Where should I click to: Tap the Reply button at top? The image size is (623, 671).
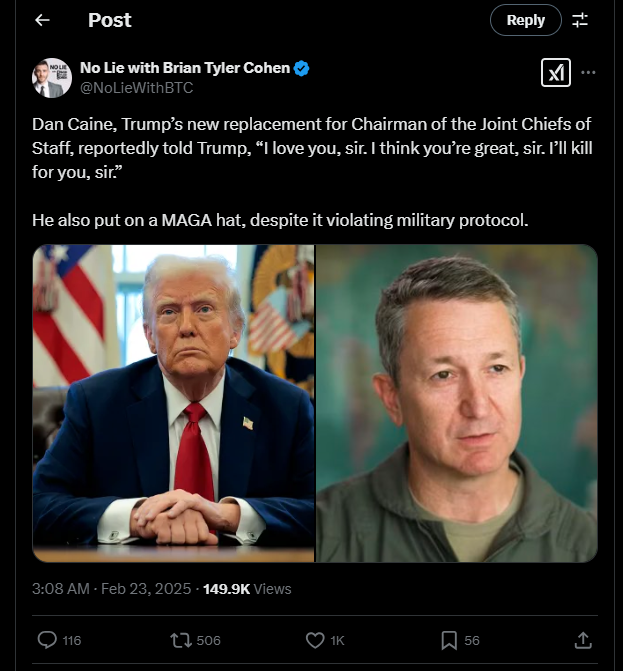pos(525,20)
